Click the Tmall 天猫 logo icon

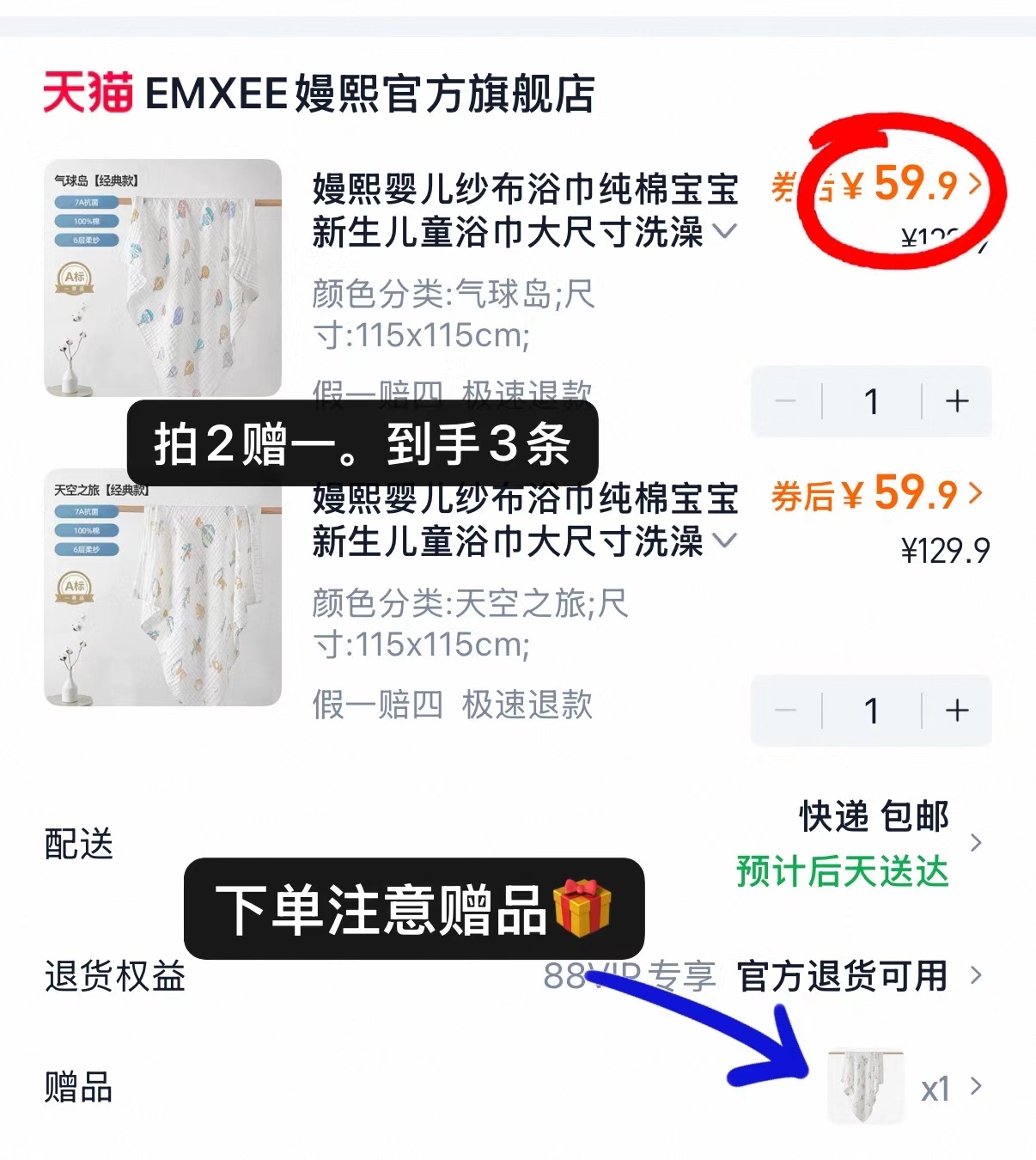pos(86,89)
